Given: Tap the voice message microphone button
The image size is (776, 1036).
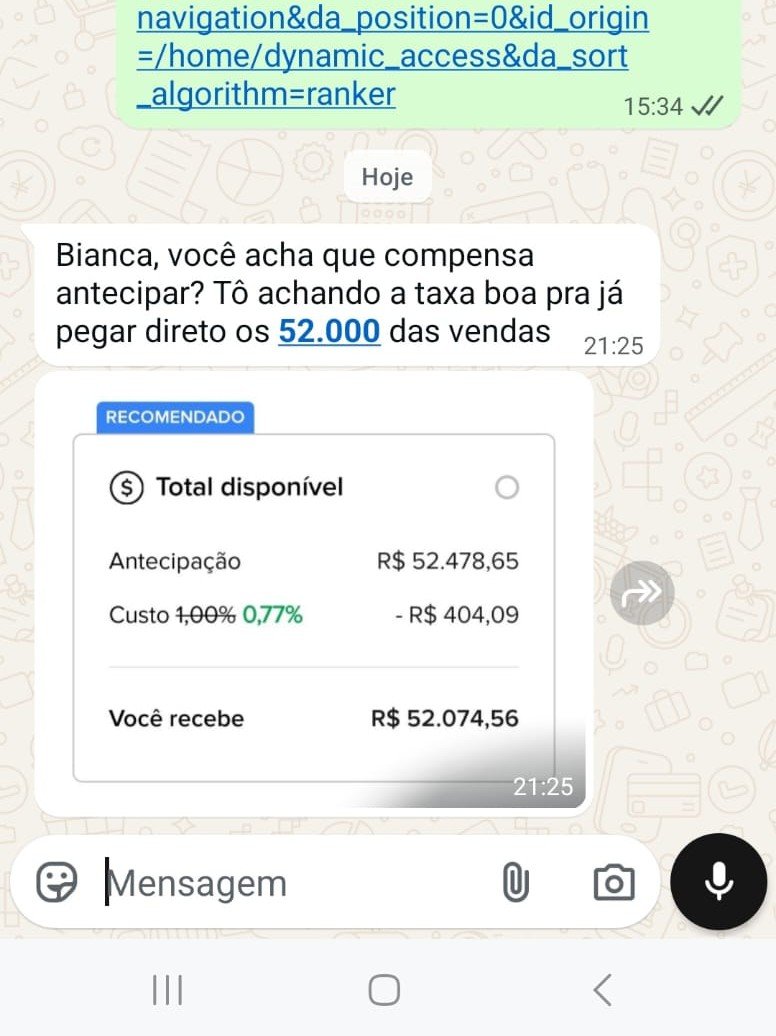Looking at the screenshot, I should point(718,882).
